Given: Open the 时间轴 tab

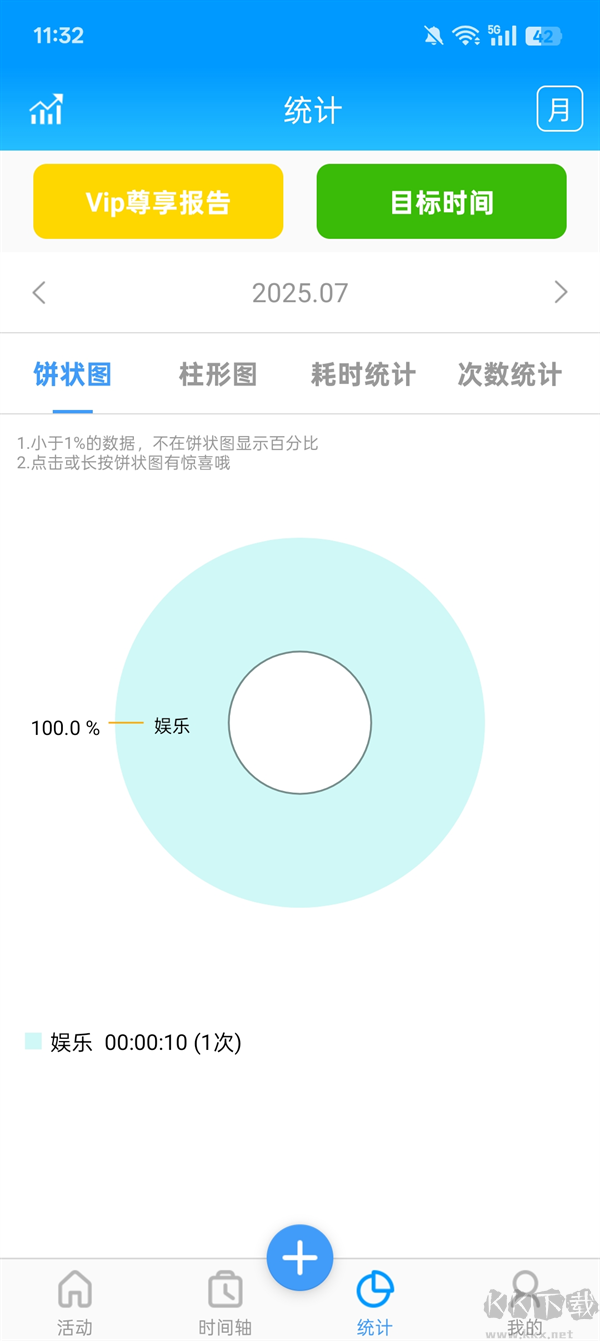Looking at the screenshot, I should 225,1302.
